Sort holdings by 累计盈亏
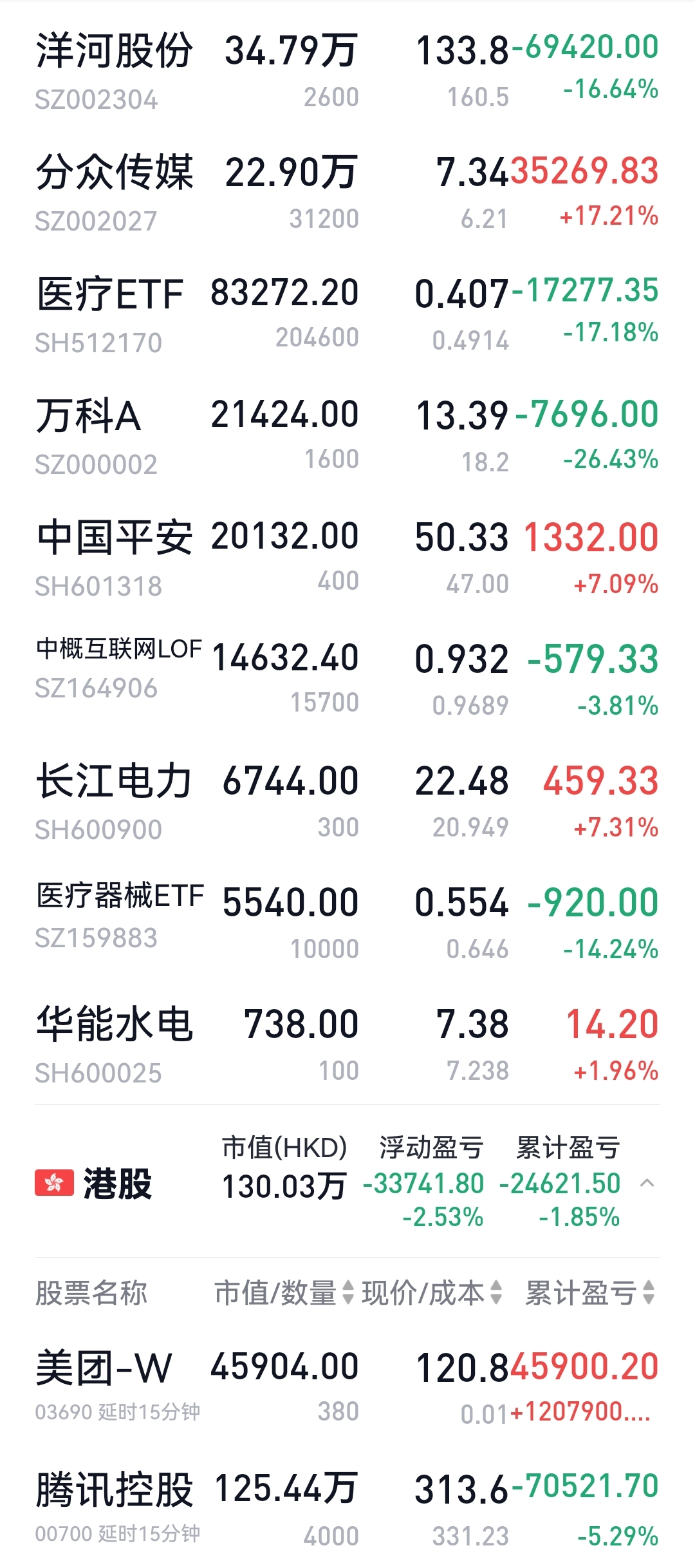Image resolution: width=695 pixels, height=1568 pixels. [x=589, y=1292]
